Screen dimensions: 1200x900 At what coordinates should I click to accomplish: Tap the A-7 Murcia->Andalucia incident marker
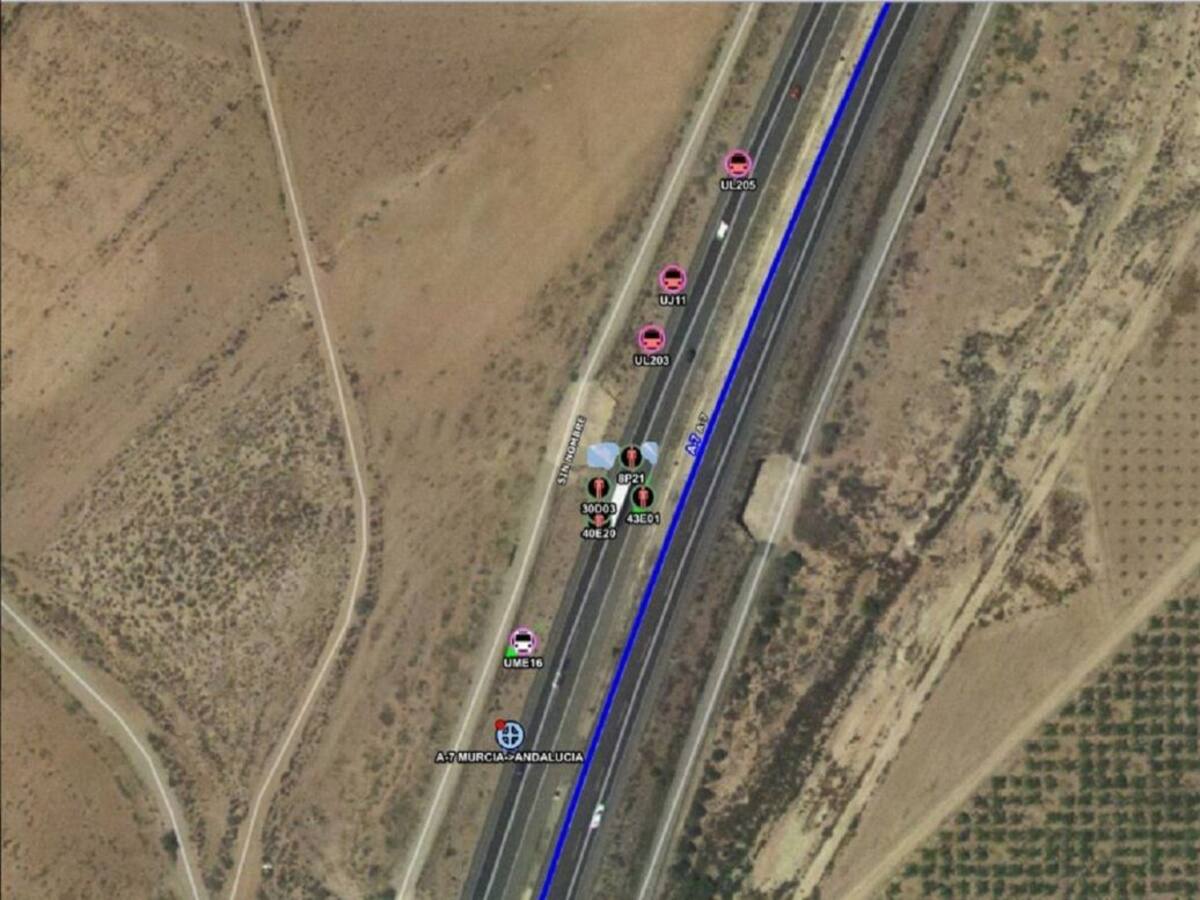(510, 735)
